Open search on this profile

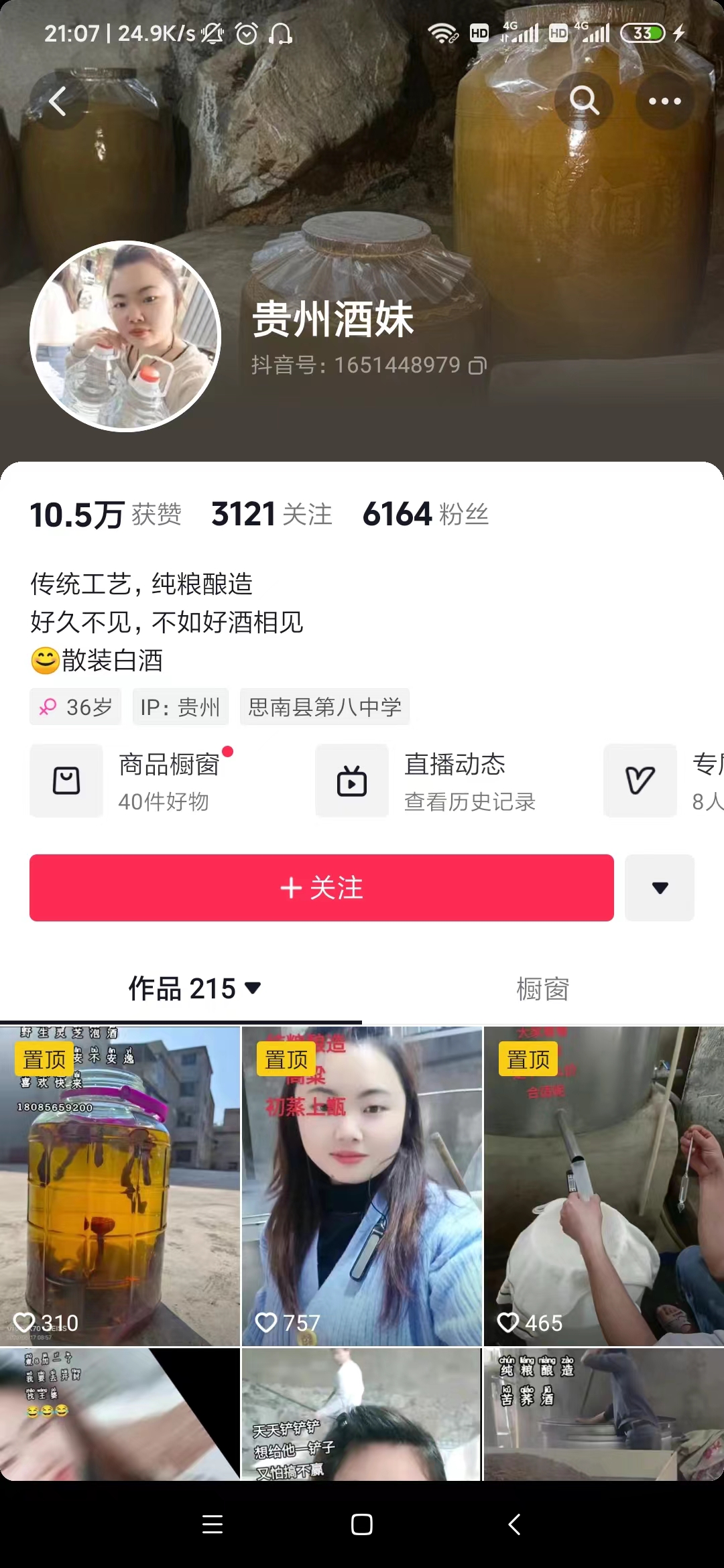click(584, 101)
